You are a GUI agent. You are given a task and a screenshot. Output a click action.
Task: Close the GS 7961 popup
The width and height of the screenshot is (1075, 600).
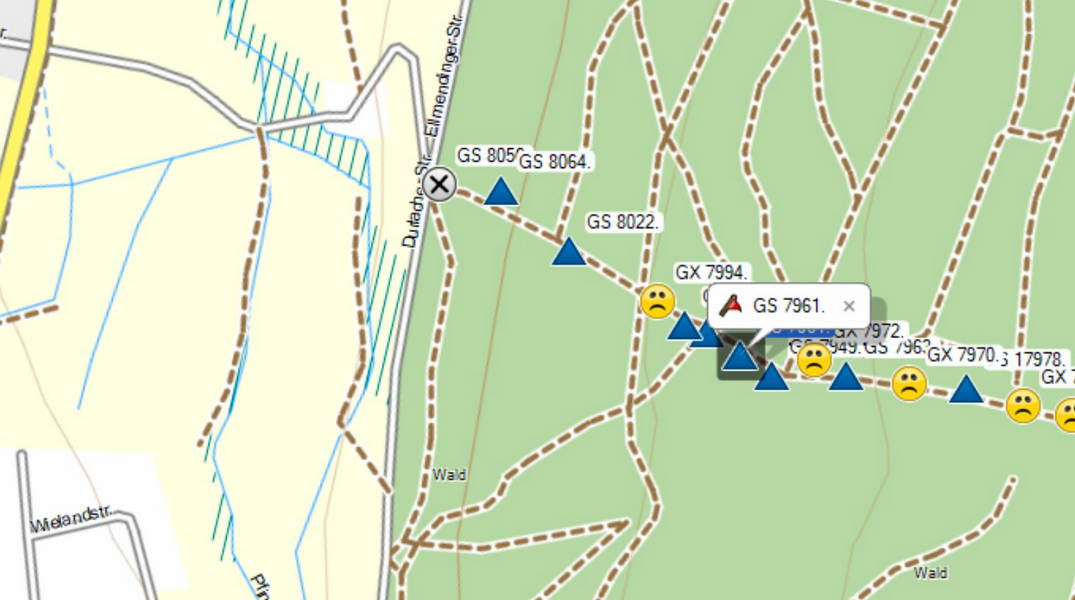pos(849,306)
